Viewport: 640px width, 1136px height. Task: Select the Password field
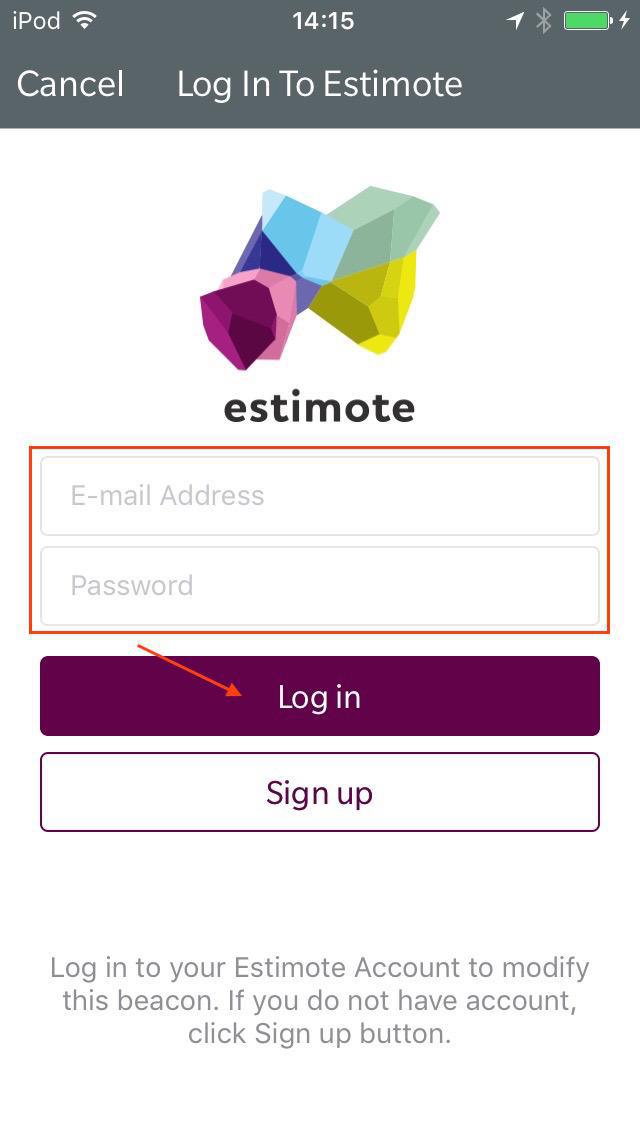pos(319,586)
